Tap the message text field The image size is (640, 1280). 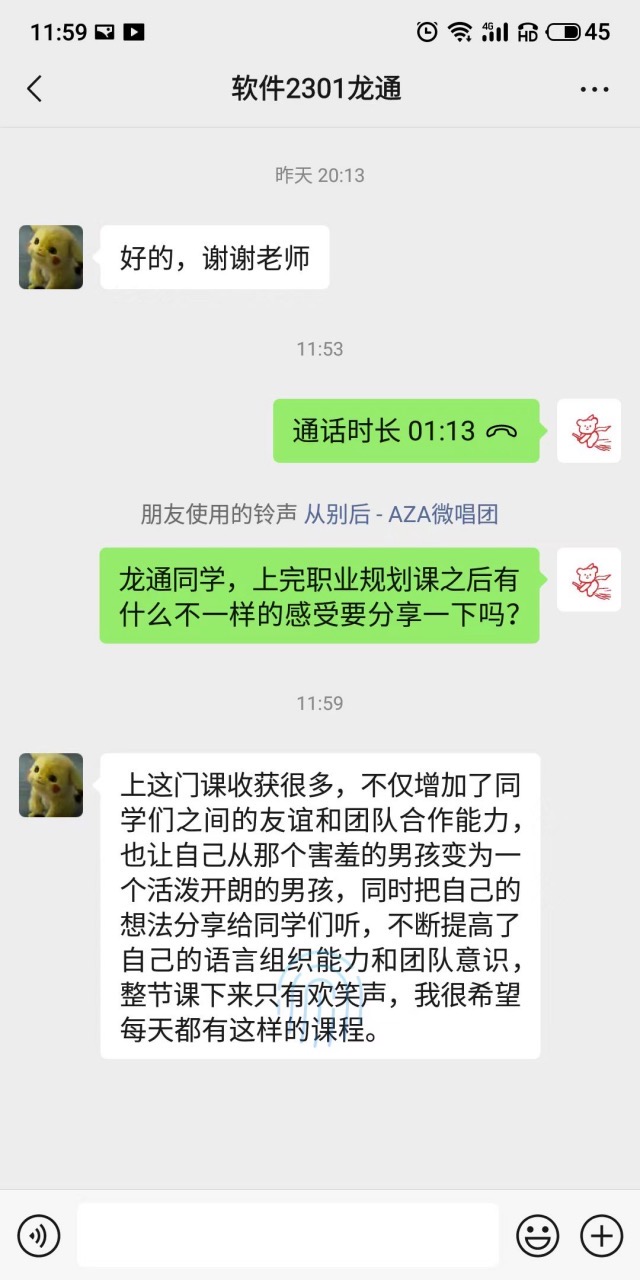coord(287,1236)
